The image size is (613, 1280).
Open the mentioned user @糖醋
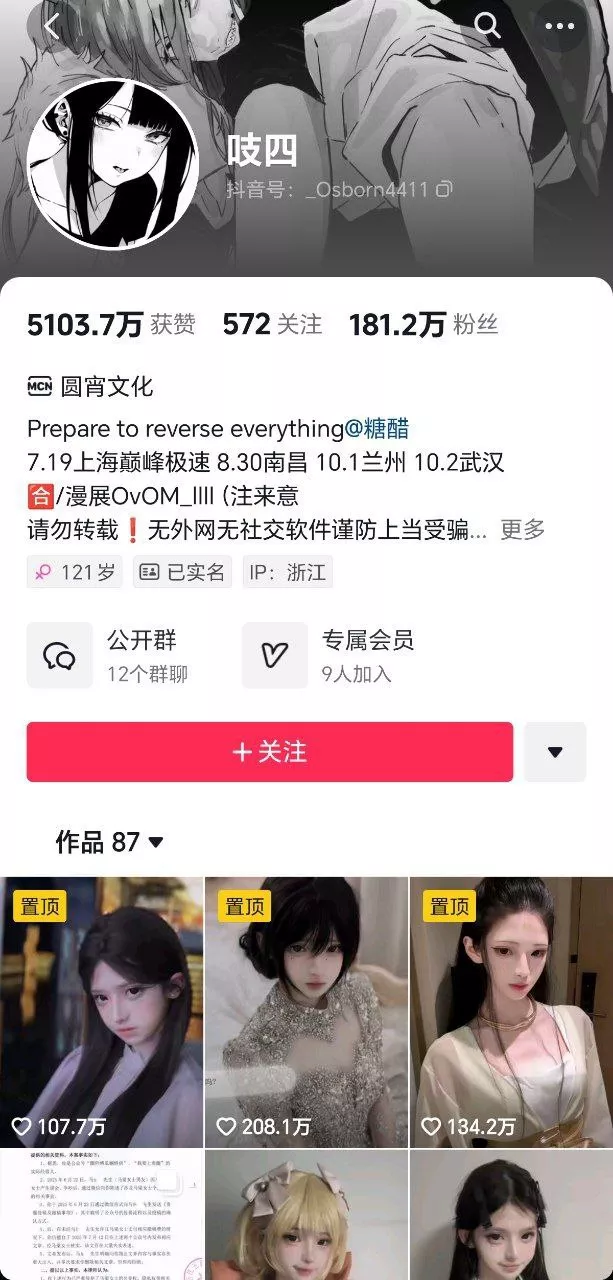(x=377, y=429)
